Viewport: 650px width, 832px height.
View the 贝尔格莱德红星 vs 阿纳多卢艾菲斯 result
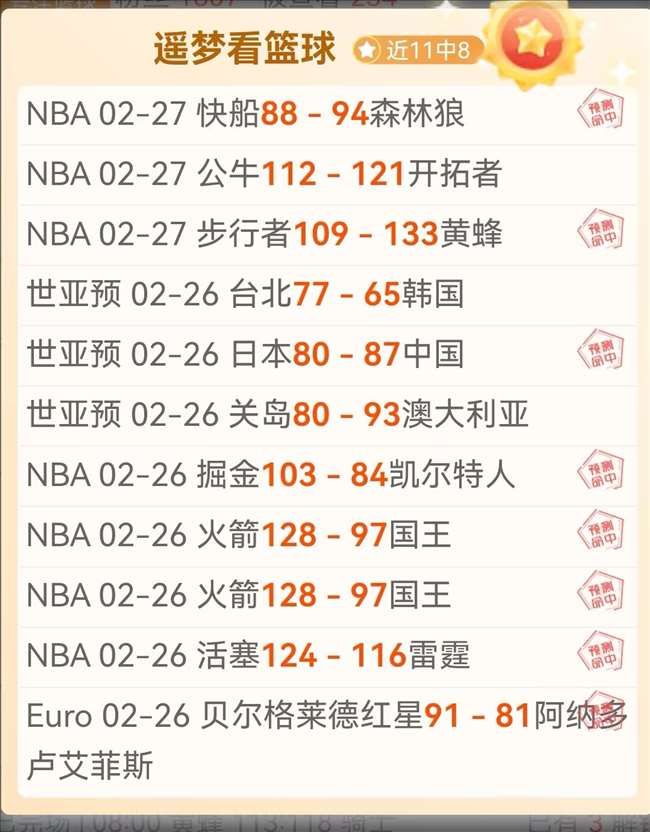coord(326,740)
